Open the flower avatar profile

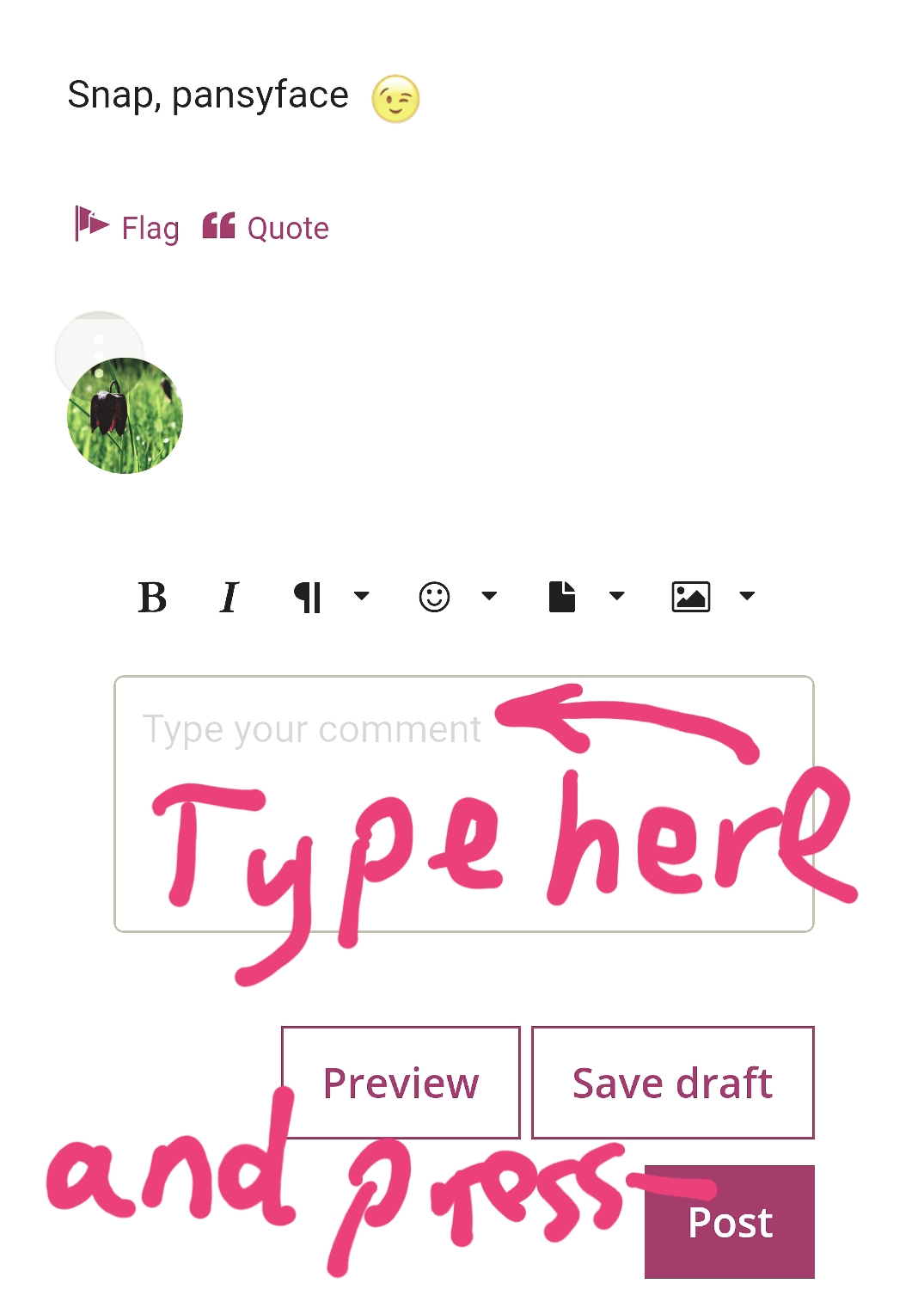(125, 415)
